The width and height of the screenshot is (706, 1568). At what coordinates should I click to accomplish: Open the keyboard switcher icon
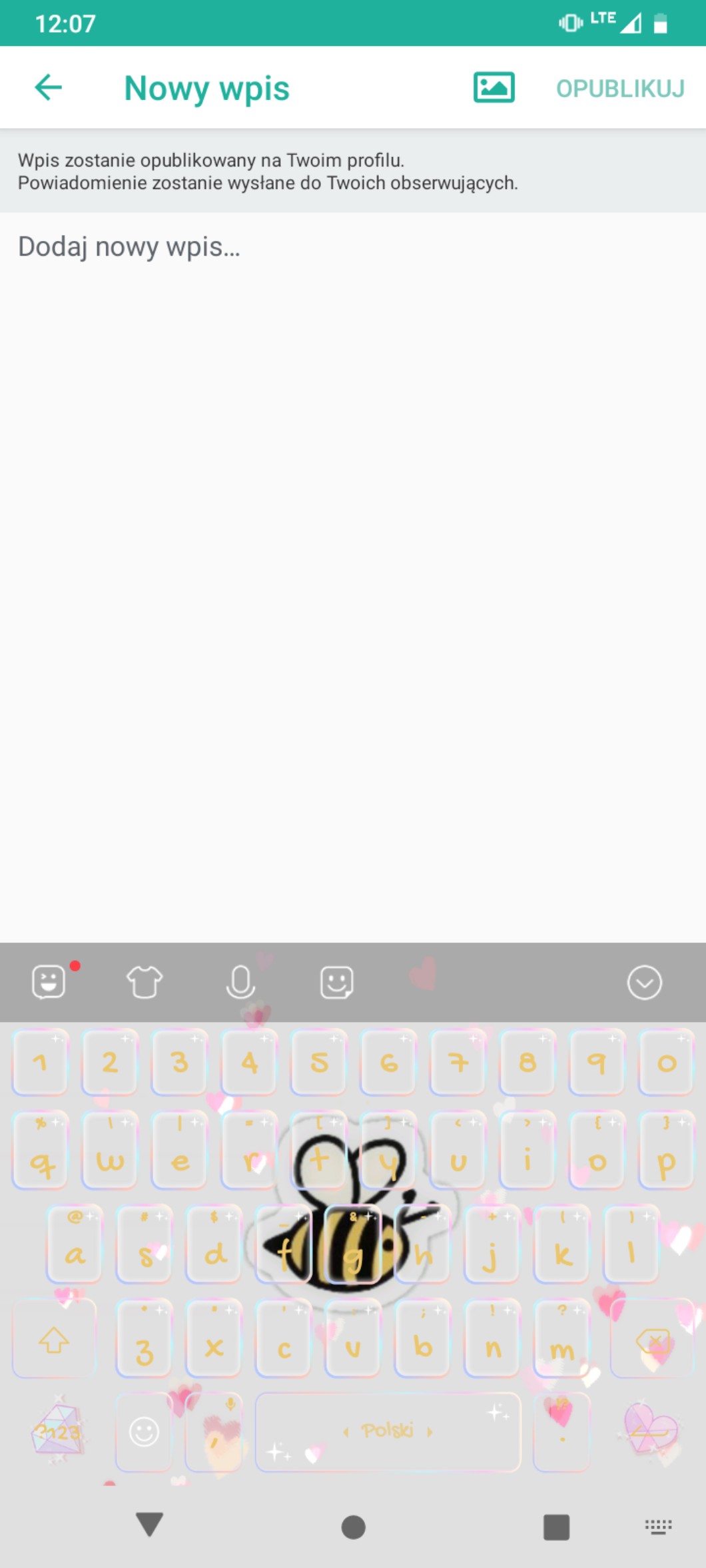tap(658, 1527)
